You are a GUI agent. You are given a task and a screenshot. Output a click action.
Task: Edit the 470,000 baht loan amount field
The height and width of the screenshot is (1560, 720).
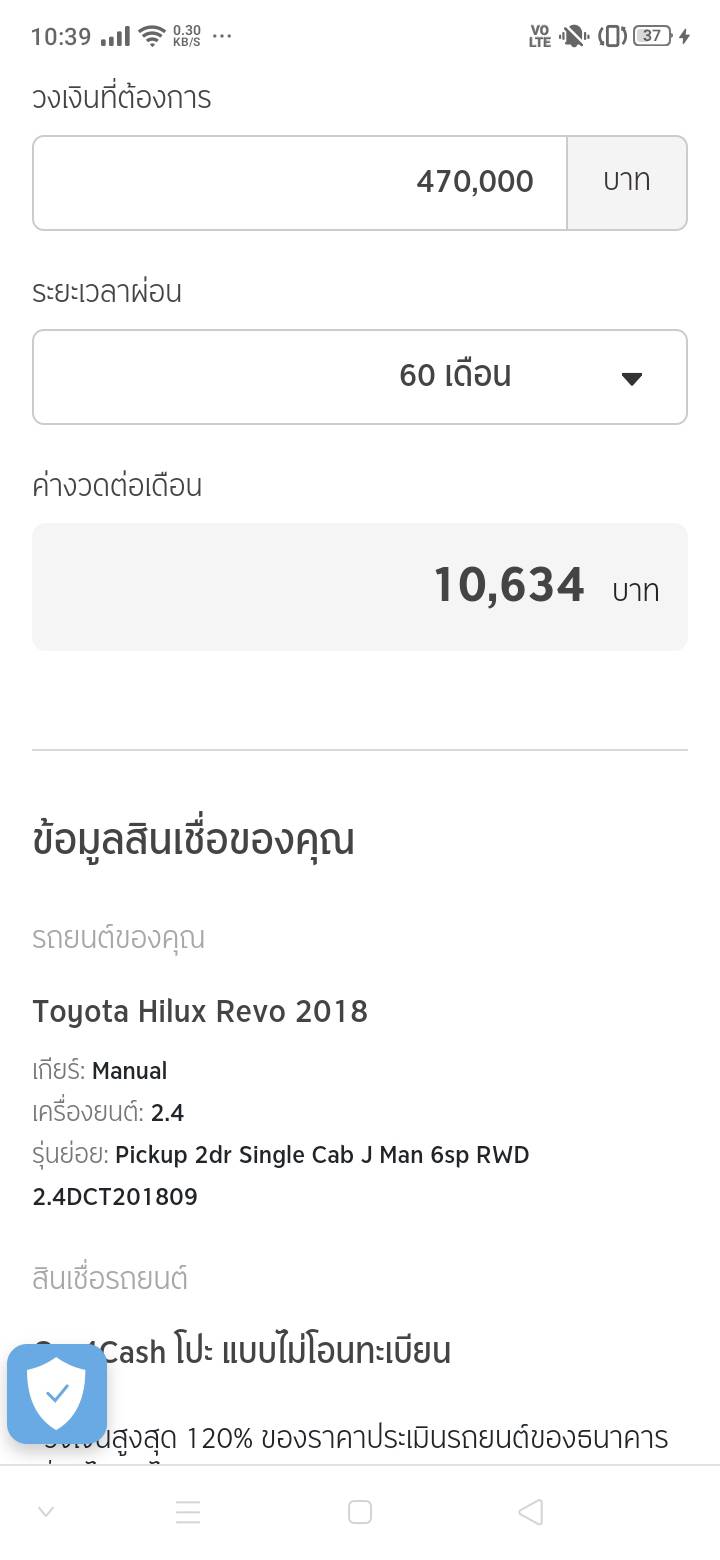click(x=300, y=183)
